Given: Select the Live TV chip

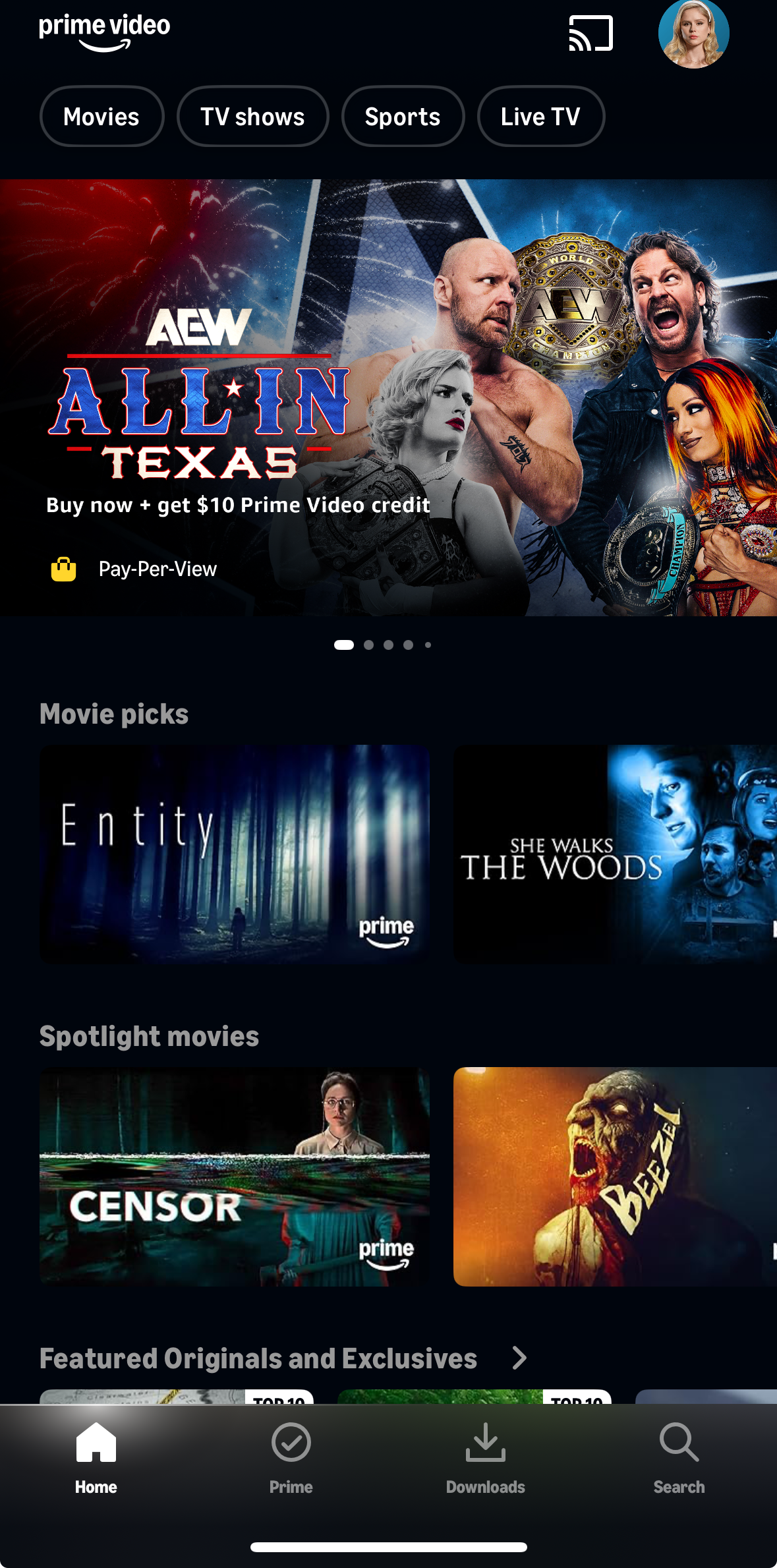Looking at the screenshot, I should tap(540, 117).
